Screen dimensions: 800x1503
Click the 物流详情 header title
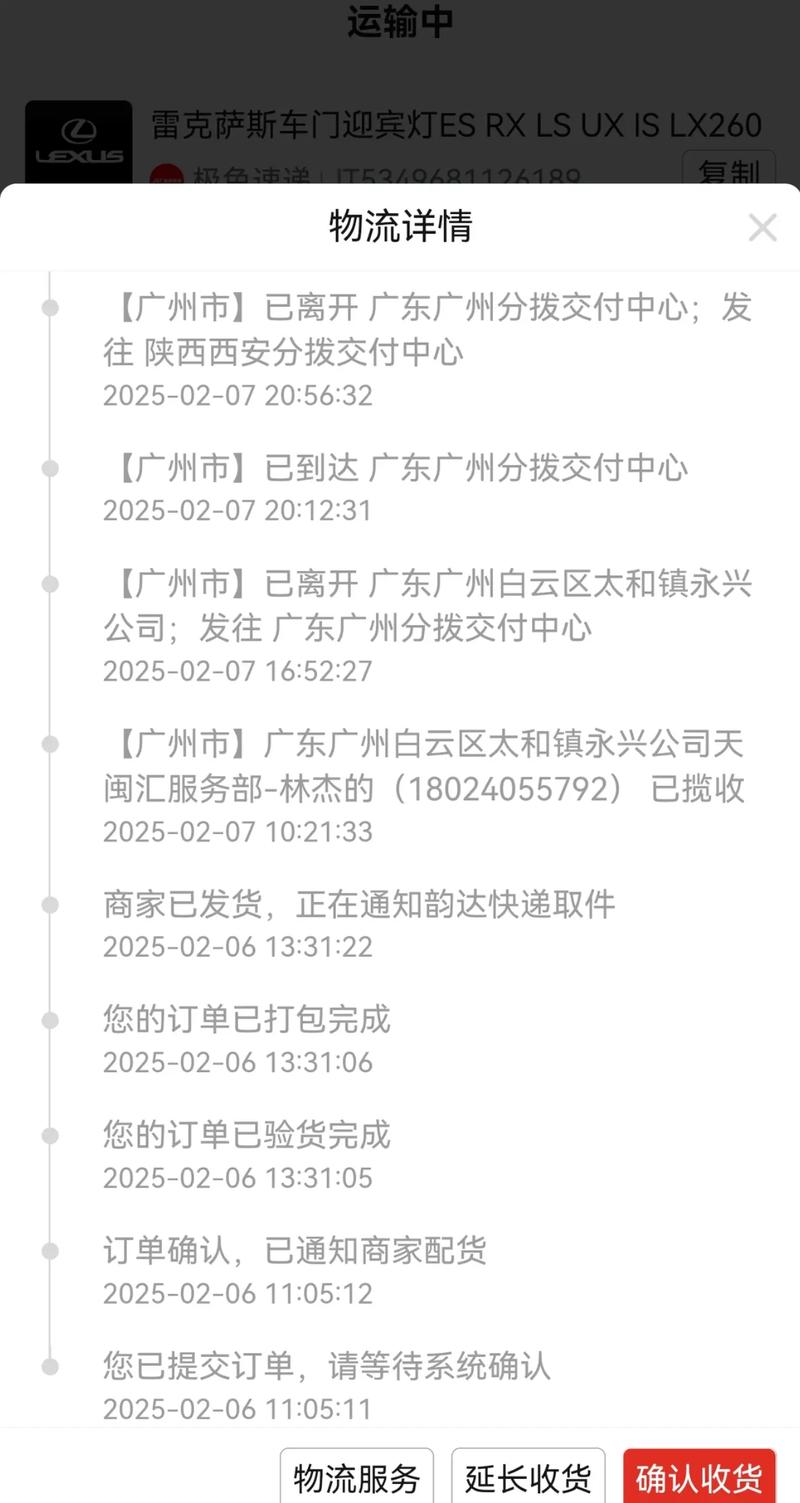400,227
